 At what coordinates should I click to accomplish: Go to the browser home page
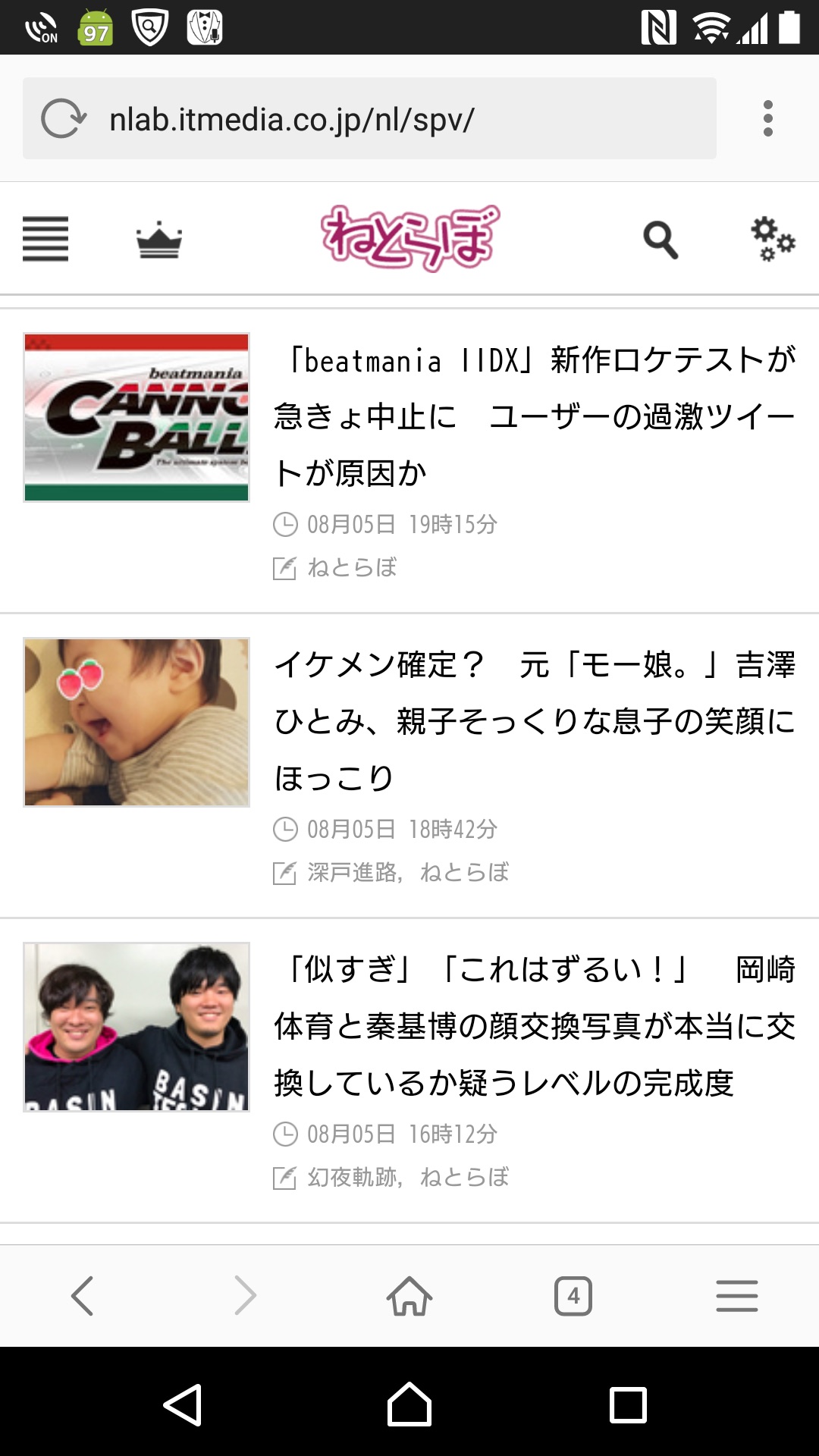click(x=409, y=1295)
